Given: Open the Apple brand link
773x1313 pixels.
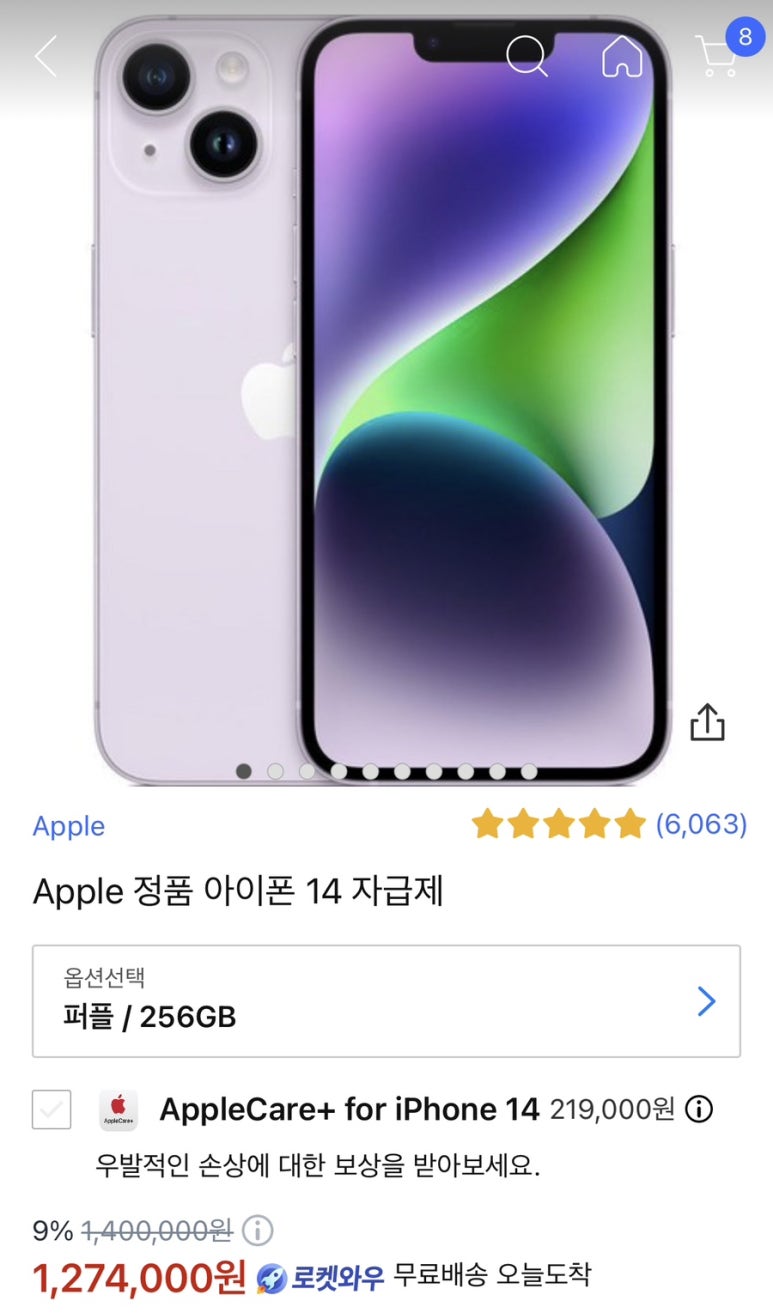Looking at the screenshot, I should [69, 826].
